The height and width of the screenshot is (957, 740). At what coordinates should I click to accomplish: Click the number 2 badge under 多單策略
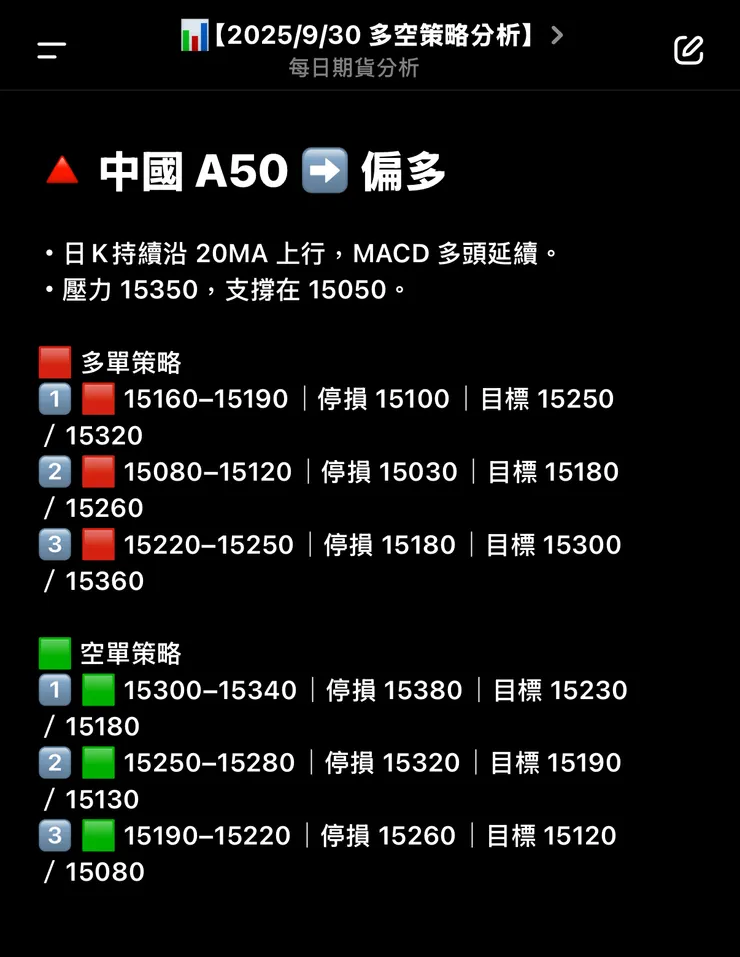[x=55, y=471]
